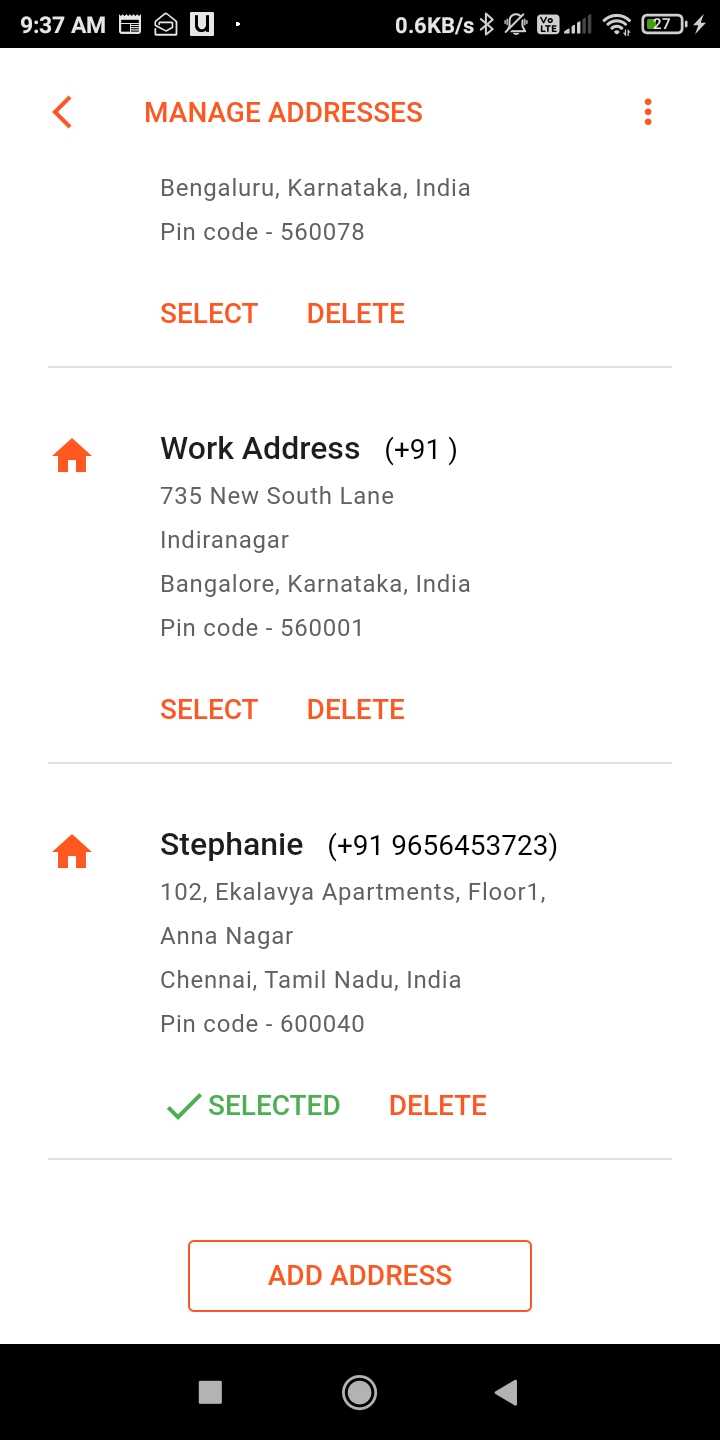Delete the Bengaluru address with pin 560078
The height and width of the screenshot is (1440, 720).
[x=356, y=313]
